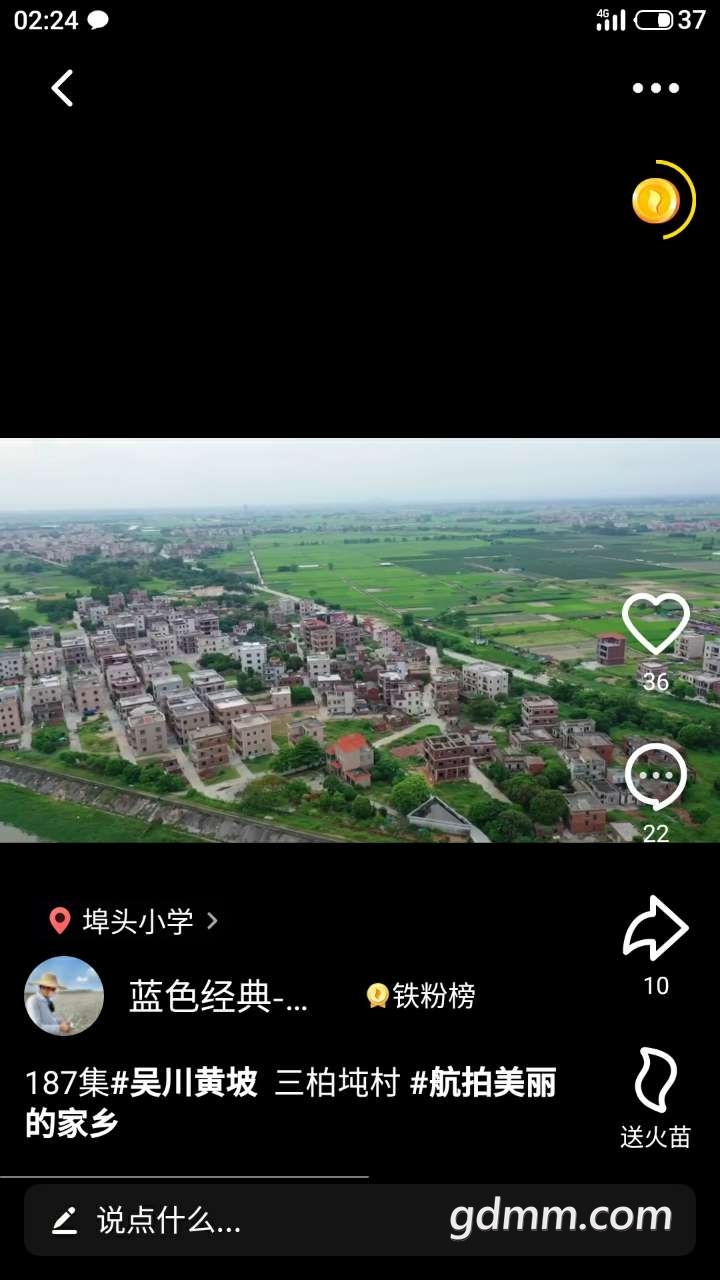Screen dimensions: 720x1280
Task: Open the 埠头小学 location link
Action: pyautogui.click(x=136, y=921)
